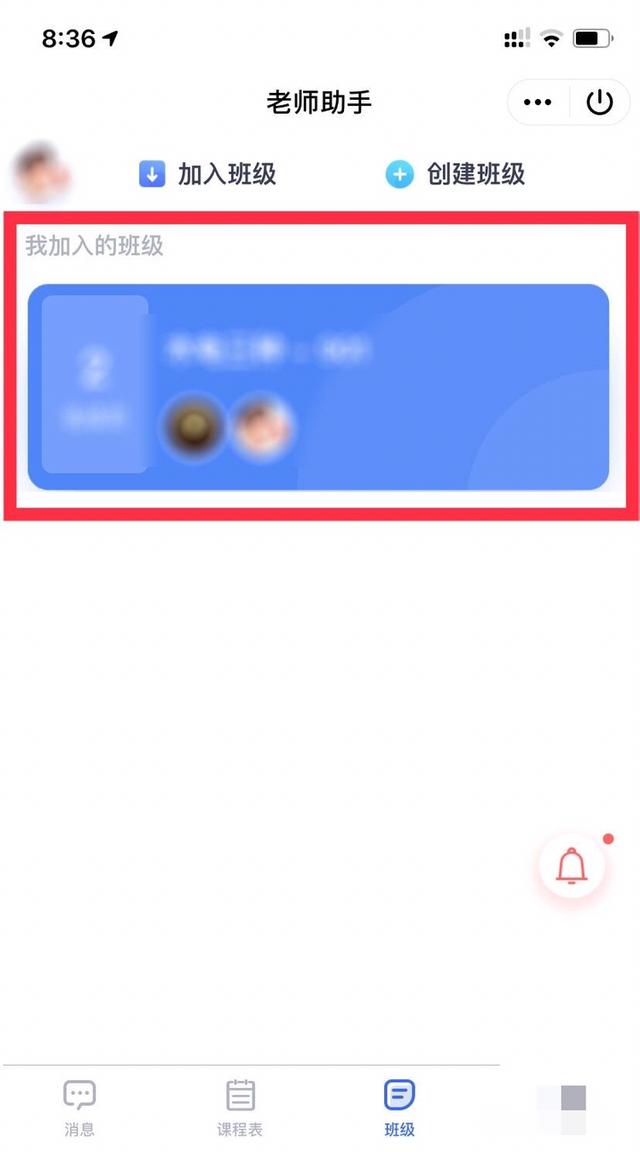
Task: Tap 加入班级 to join a class
Action: coord(208,174)
